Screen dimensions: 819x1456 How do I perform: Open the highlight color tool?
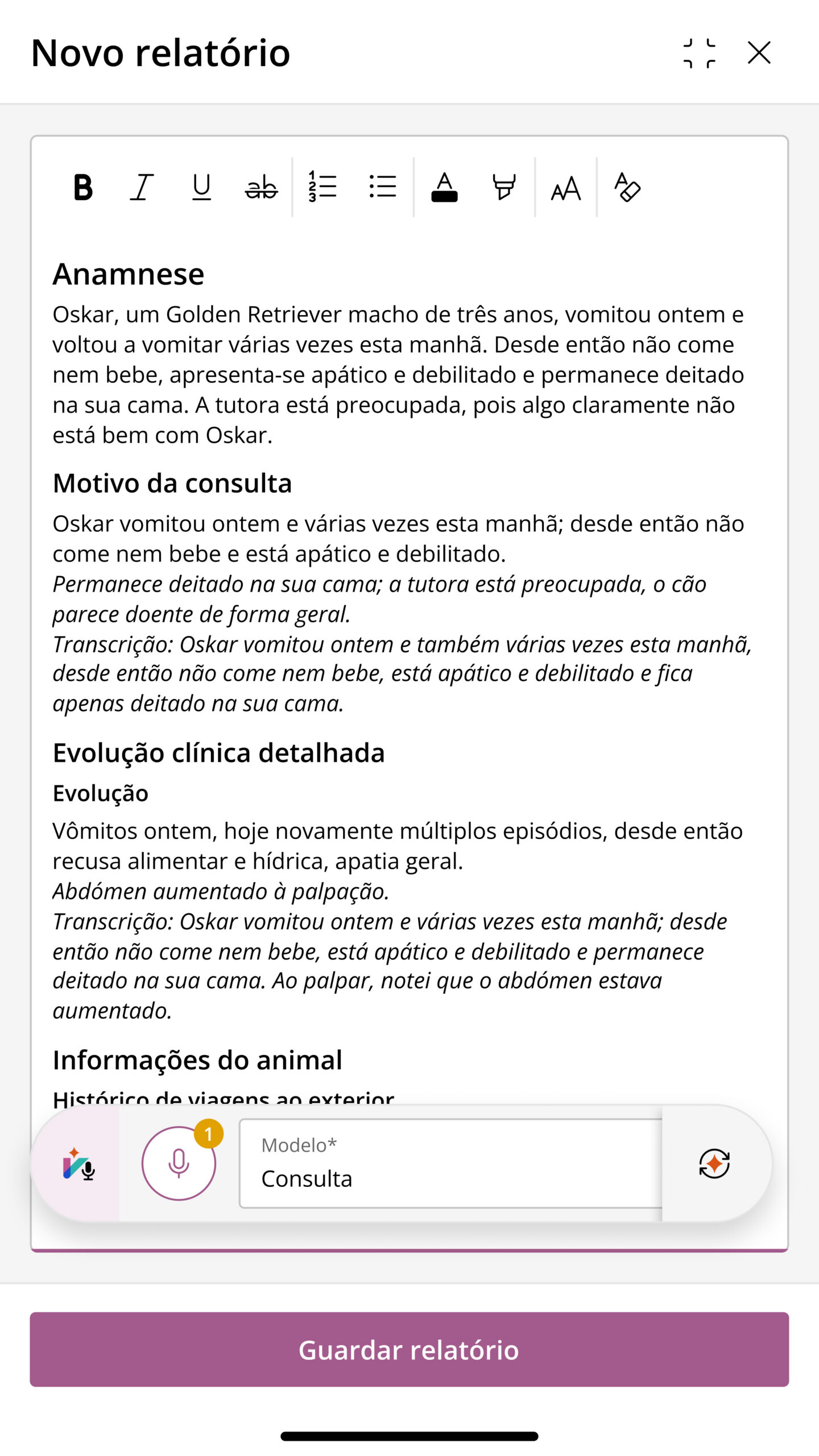click(x=504, y=187)
